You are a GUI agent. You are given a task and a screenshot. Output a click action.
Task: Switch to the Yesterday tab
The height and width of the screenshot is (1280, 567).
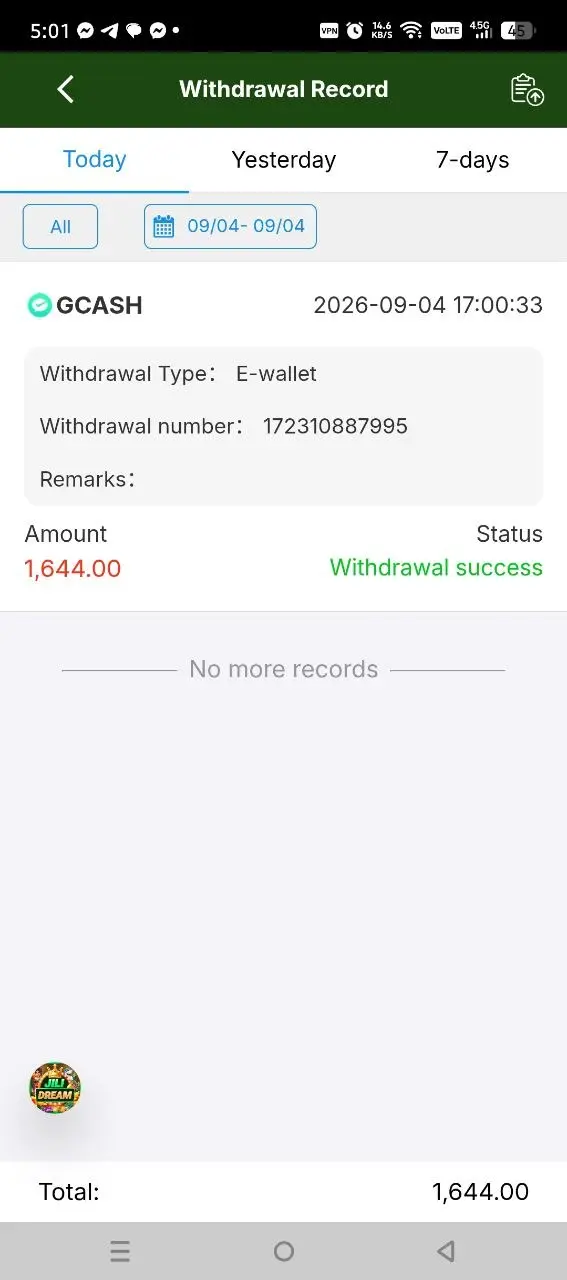283,160
